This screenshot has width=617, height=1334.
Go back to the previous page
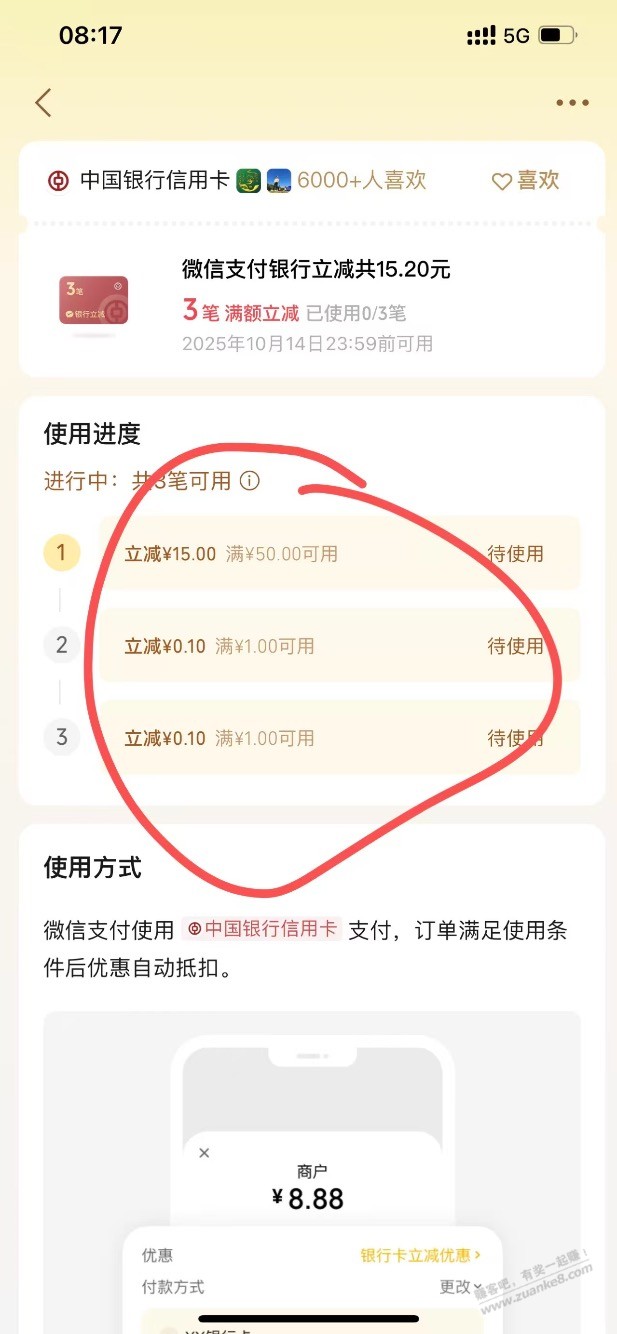point(43,103)
